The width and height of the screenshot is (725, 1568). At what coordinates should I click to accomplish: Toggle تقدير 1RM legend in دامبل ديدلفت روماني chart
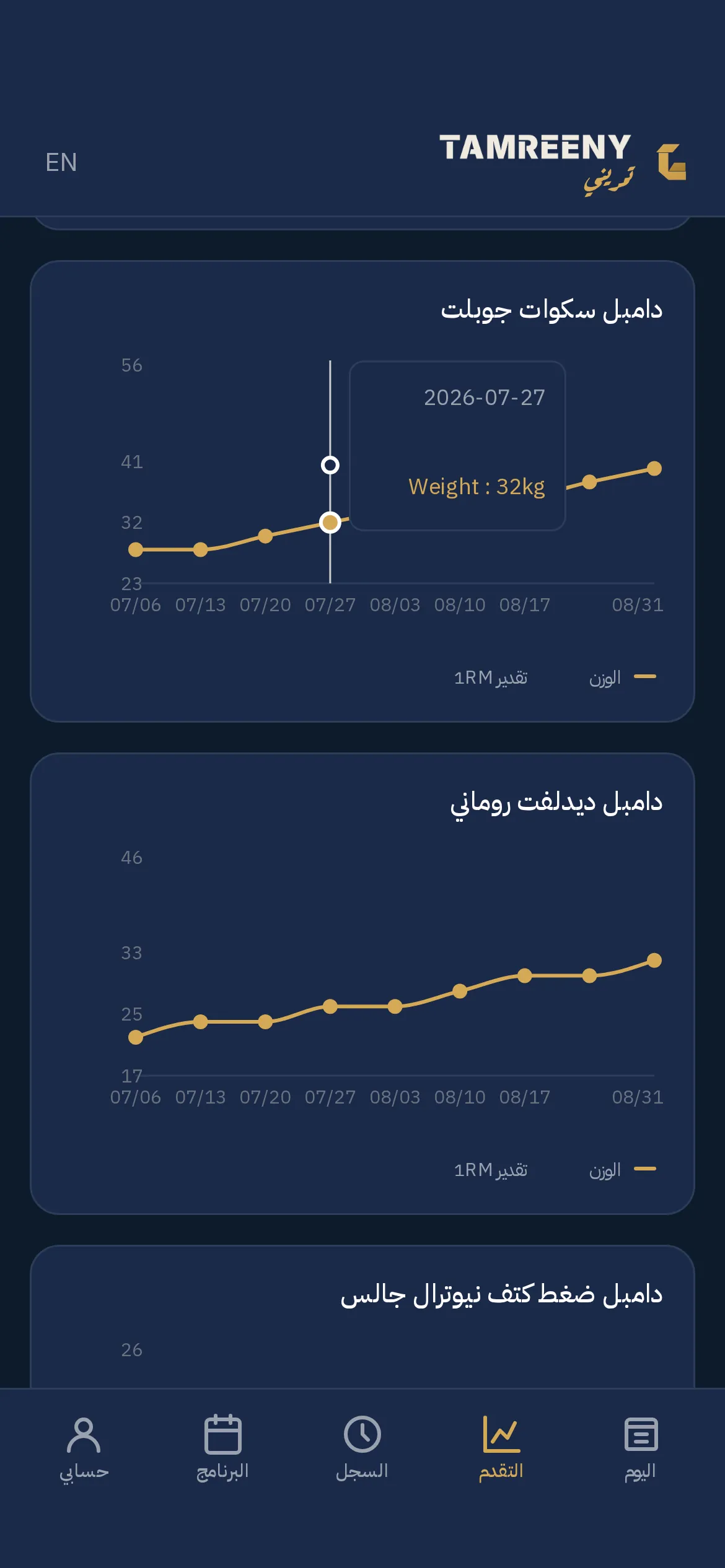(x=491, y=1170)
